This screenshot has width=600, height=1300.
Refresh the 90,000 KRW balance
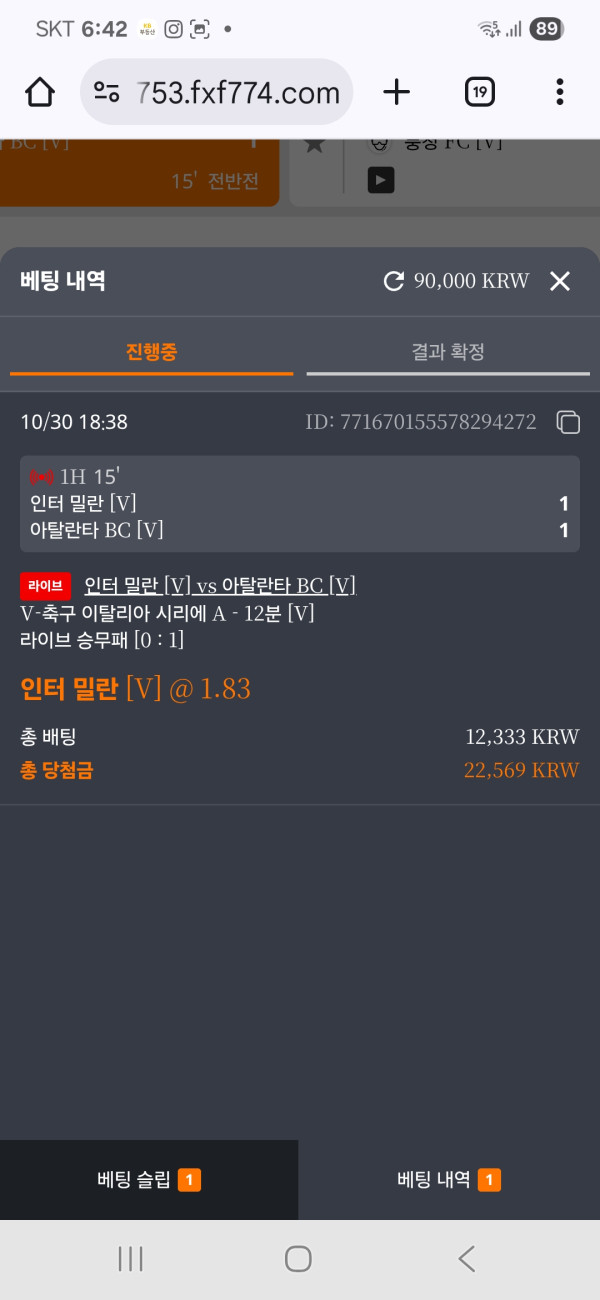click(x=394, y=281)
